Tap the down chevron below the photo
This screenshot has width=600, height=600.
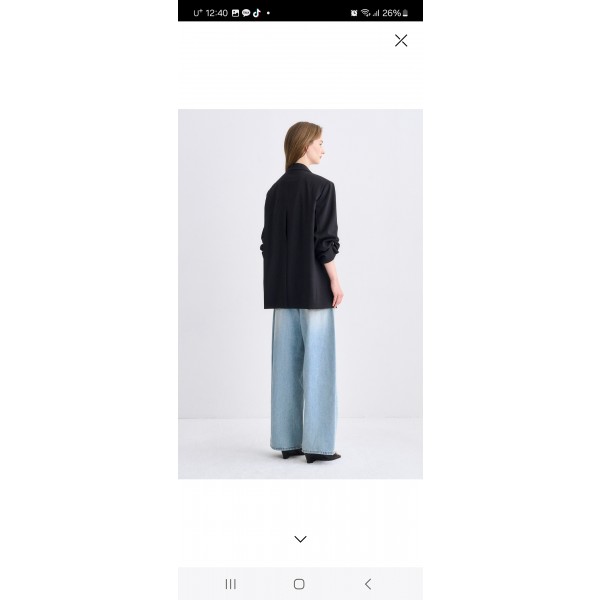tap(300, 539)
